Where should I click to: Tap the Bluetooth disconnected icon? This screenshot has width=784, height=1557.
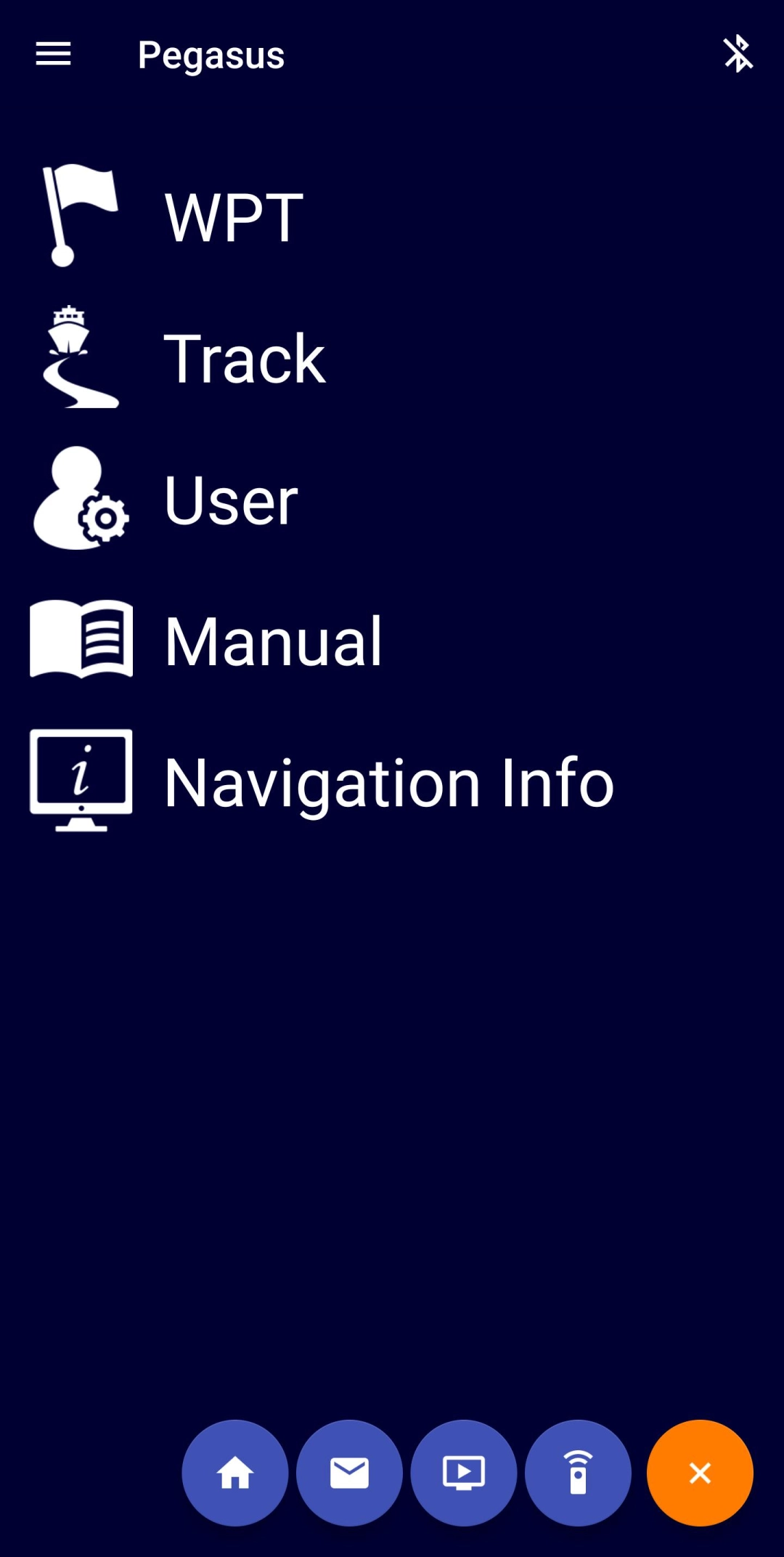738,54
